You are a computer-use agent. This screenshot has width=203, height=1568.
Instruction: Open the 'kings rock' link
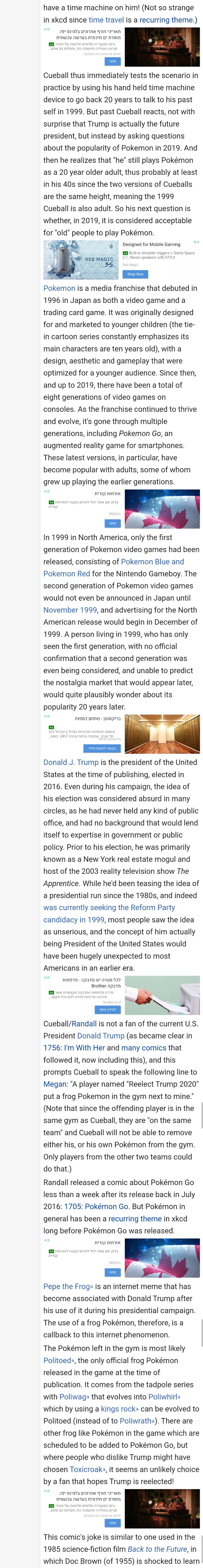point(119,1409)
